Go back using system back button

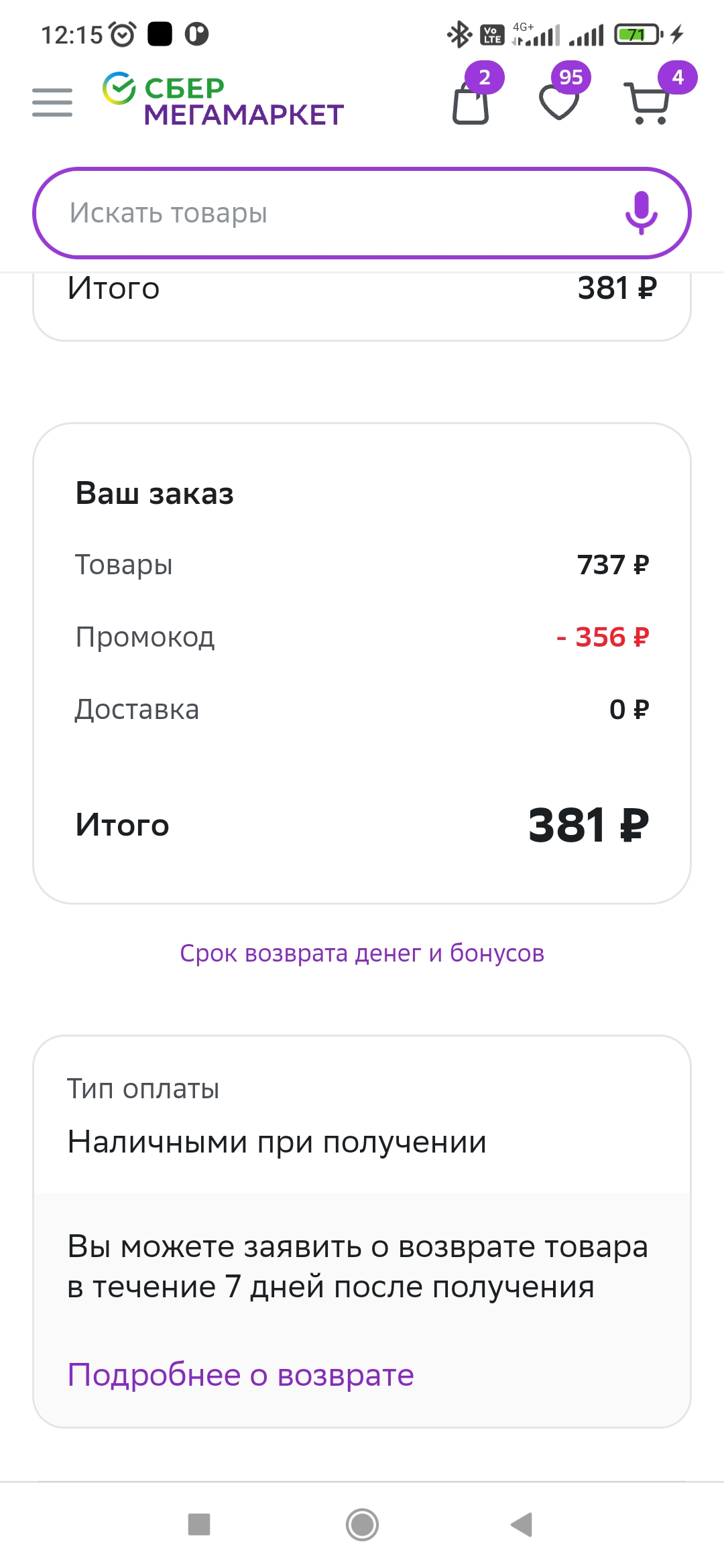pos(522,1524)
